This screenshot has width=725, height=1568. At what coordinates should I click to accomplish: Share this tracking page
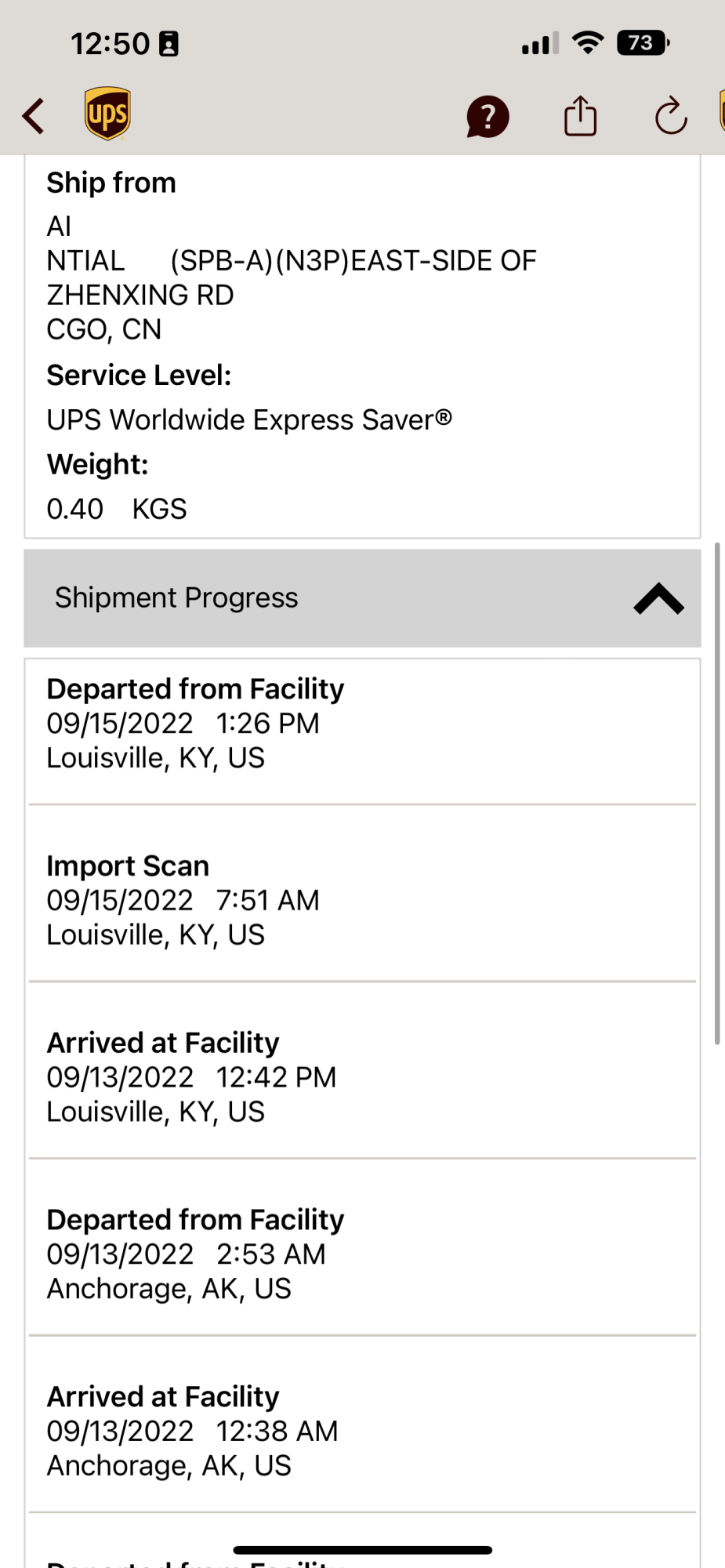pos(580,117)
